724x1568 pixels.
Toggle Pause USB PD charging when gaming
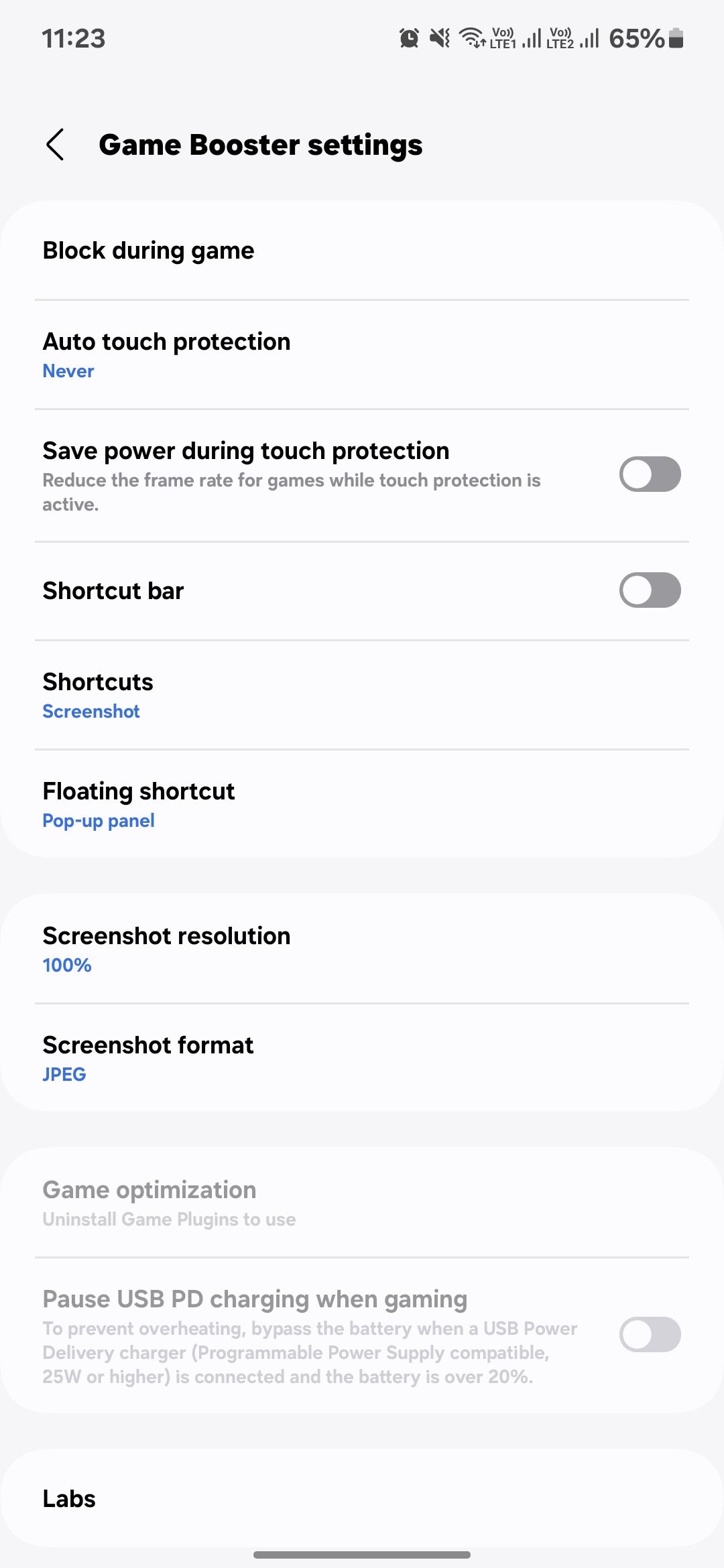pyautogui.click(x=650, y=1335)
